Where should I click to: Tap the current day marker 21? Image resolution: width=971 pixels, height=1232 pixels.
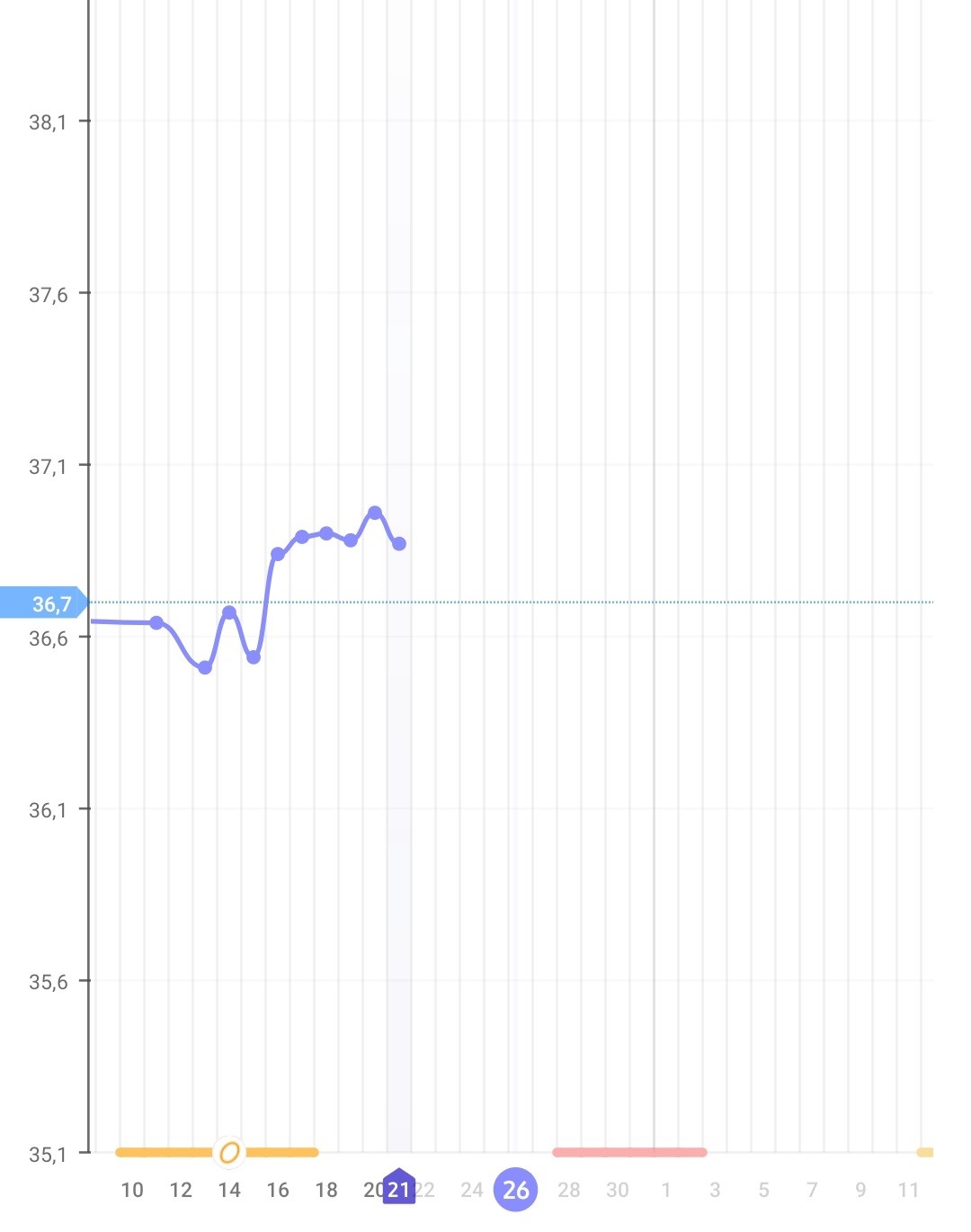(399, 1188)
